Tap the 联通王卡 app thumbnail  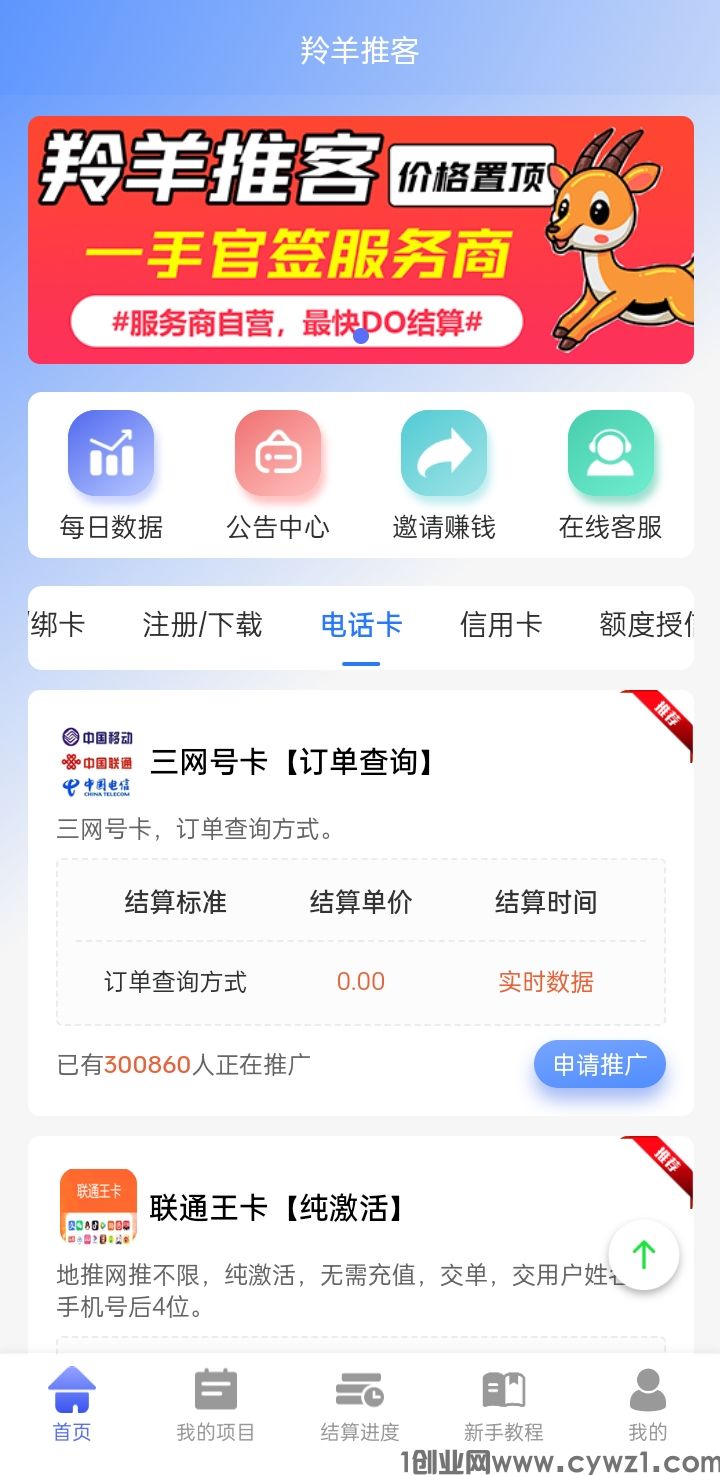point(98,1205)
